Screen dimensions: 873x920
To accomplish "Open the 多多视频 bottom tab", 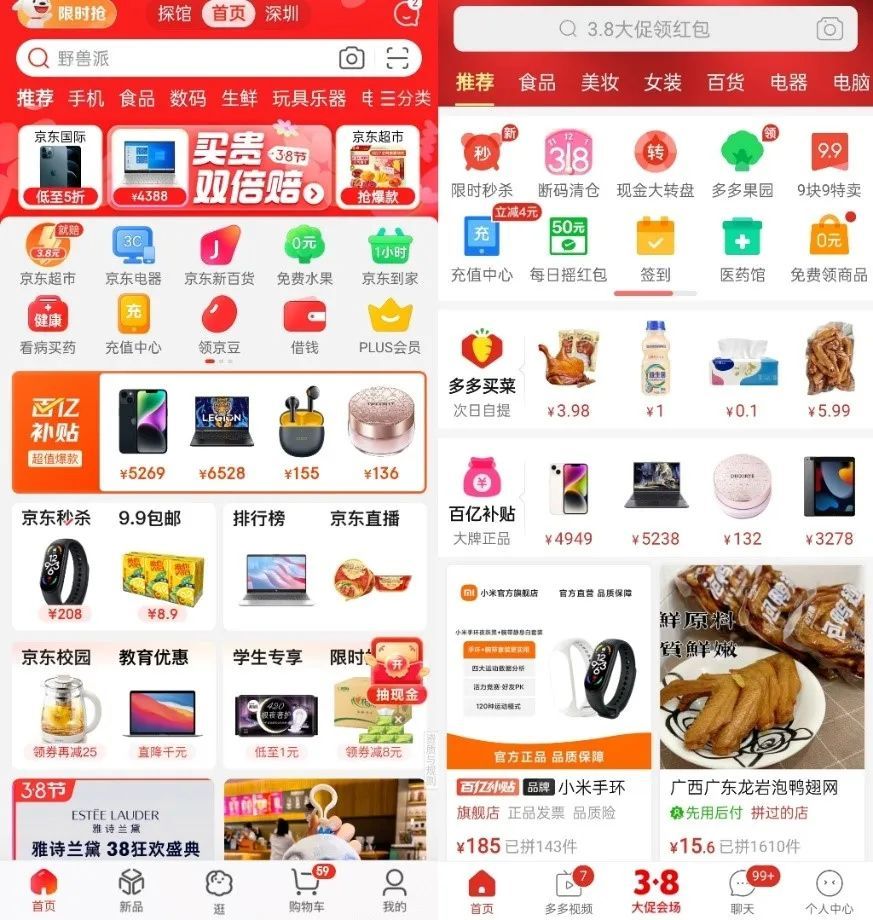I will (568, 891).
